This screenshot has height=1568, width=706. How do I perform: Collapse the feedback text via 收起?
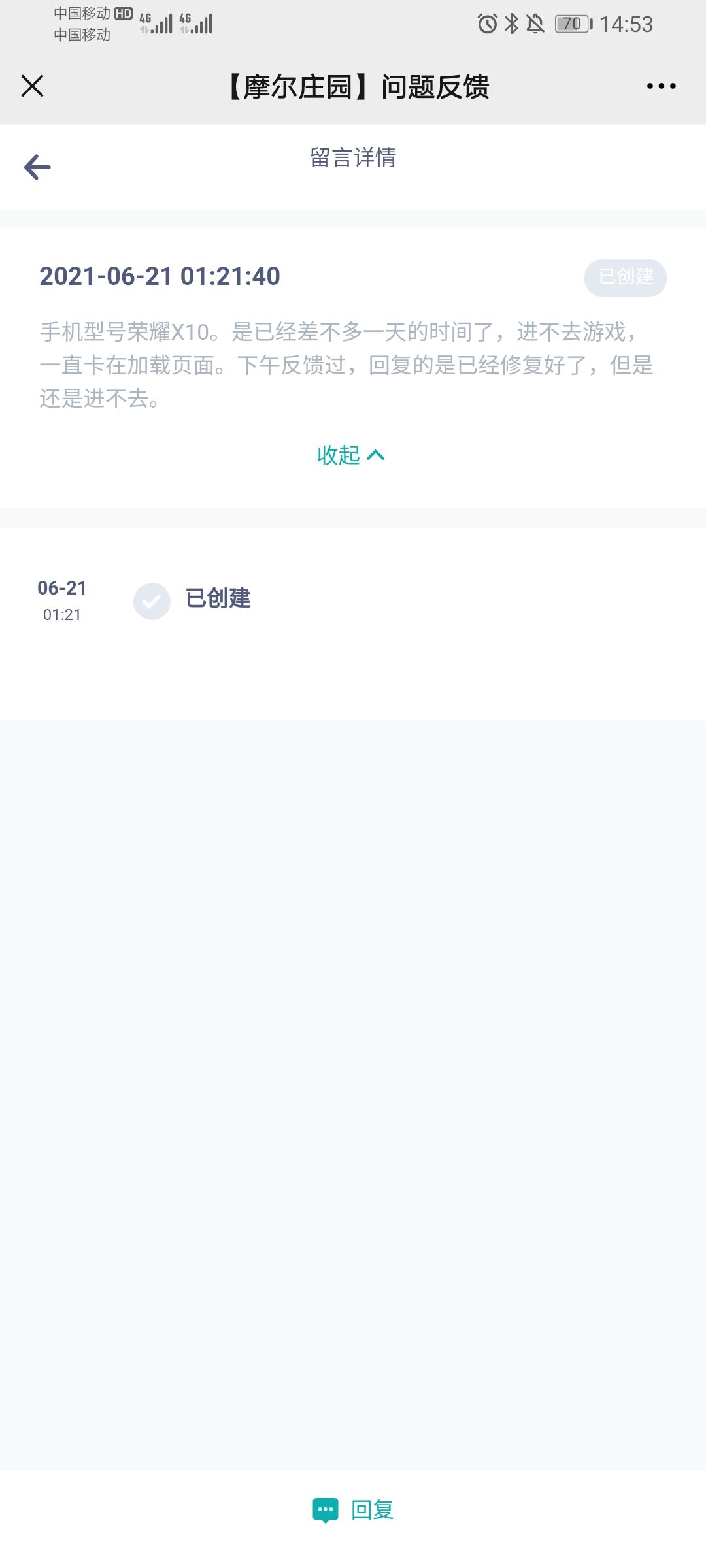pyautogui.click(x=341, y=454)
